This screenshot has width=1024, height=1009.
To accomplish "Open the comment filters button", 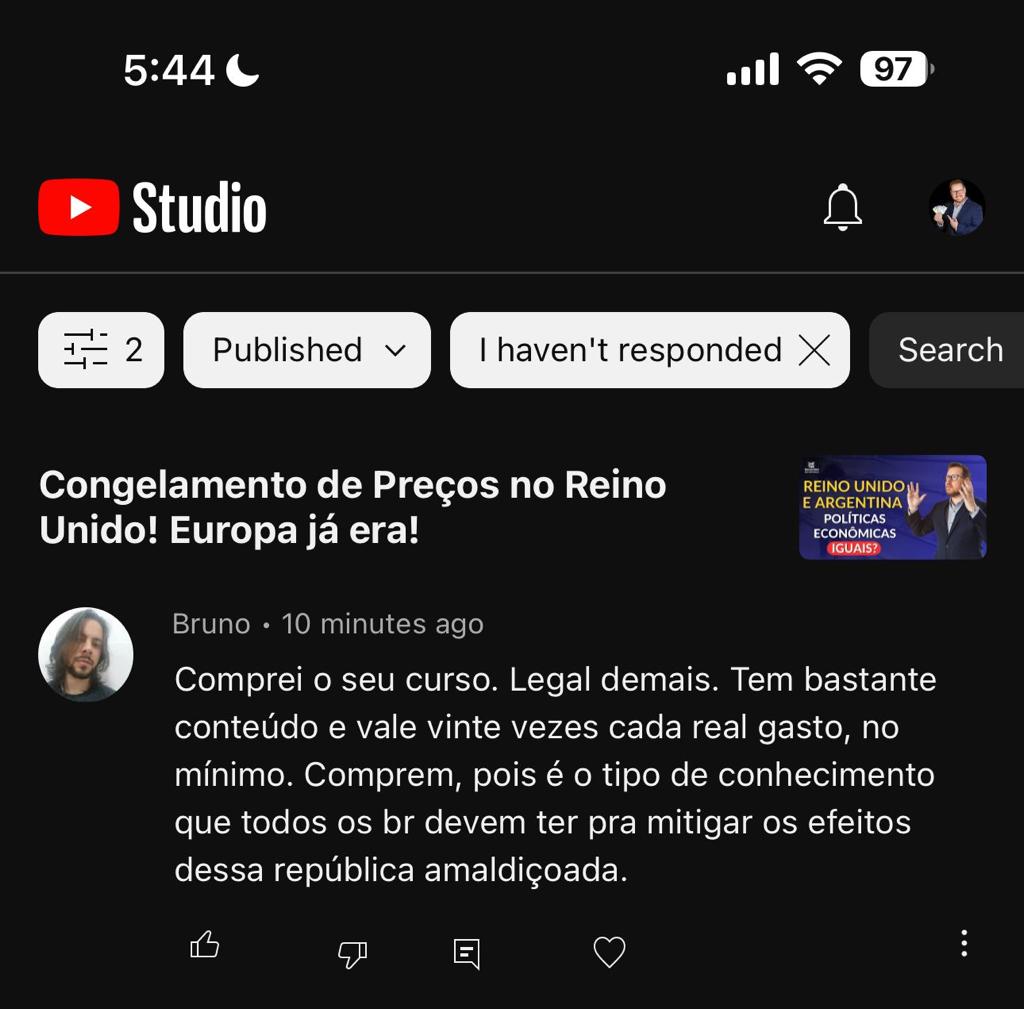I will point(101,350).
